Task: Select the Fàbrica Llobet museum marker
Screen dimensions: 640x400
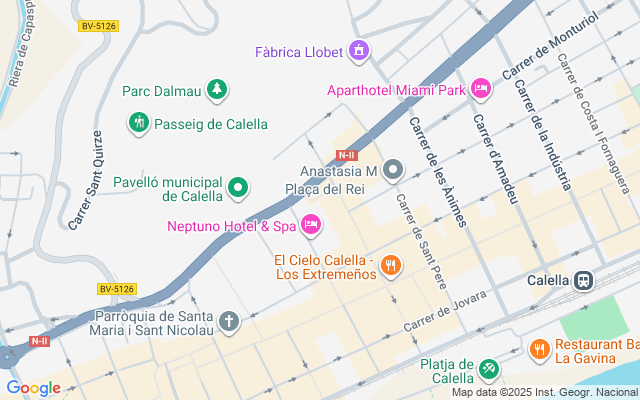Action: pos(359,50)
